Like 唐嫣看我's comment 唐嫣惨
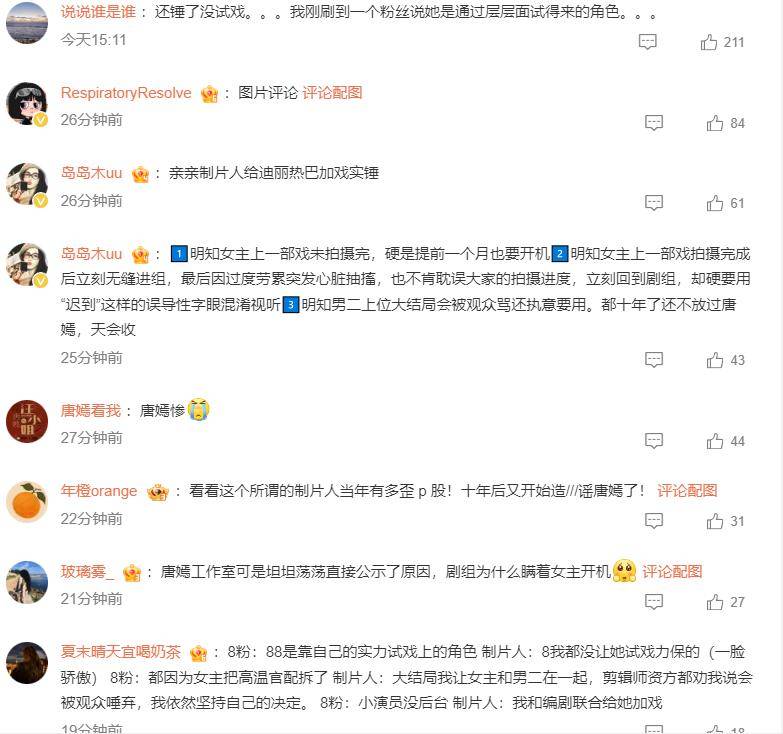783x734 pixels. point(715,441)
